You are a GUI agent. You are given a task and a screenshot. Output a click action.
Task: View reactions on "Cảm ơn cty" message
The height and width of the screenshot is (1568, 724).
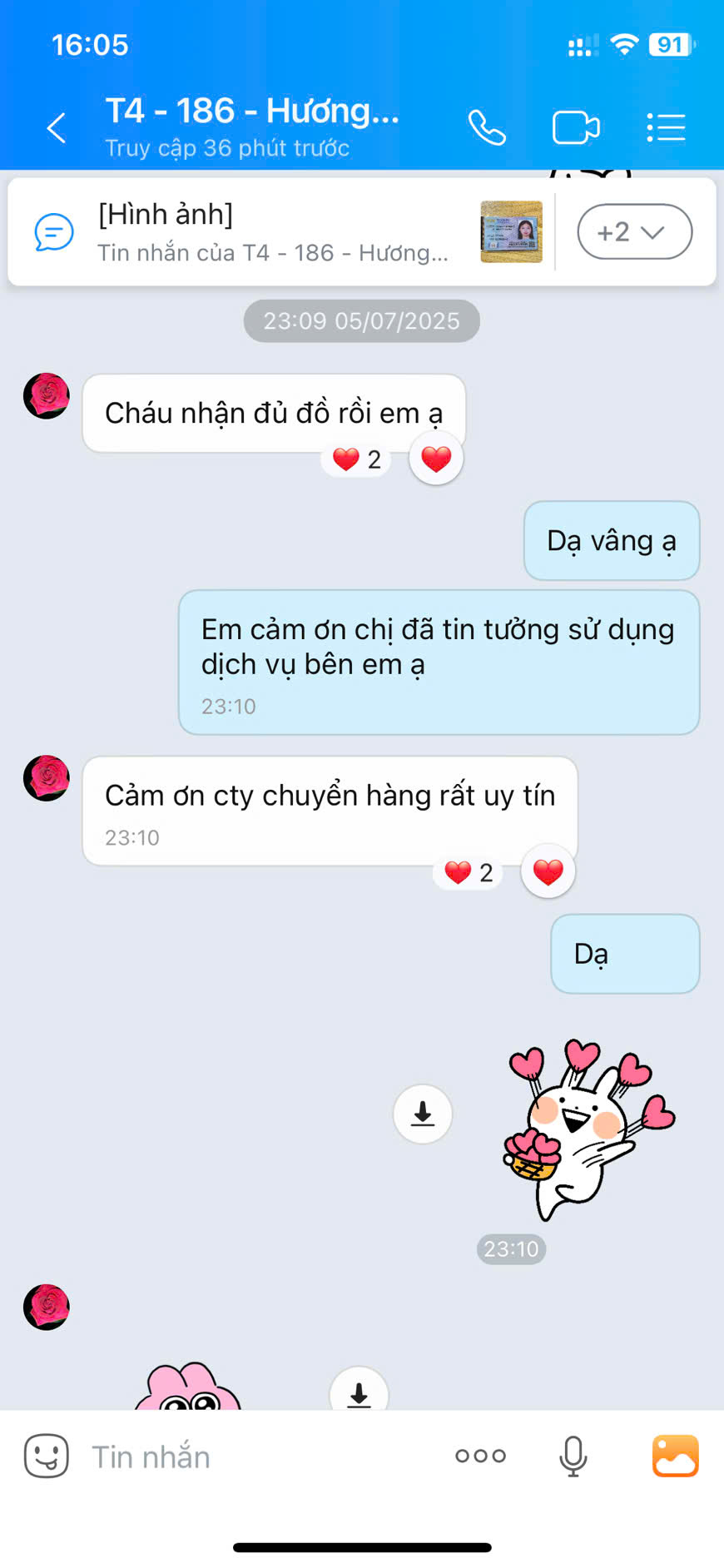pos(469,872)
